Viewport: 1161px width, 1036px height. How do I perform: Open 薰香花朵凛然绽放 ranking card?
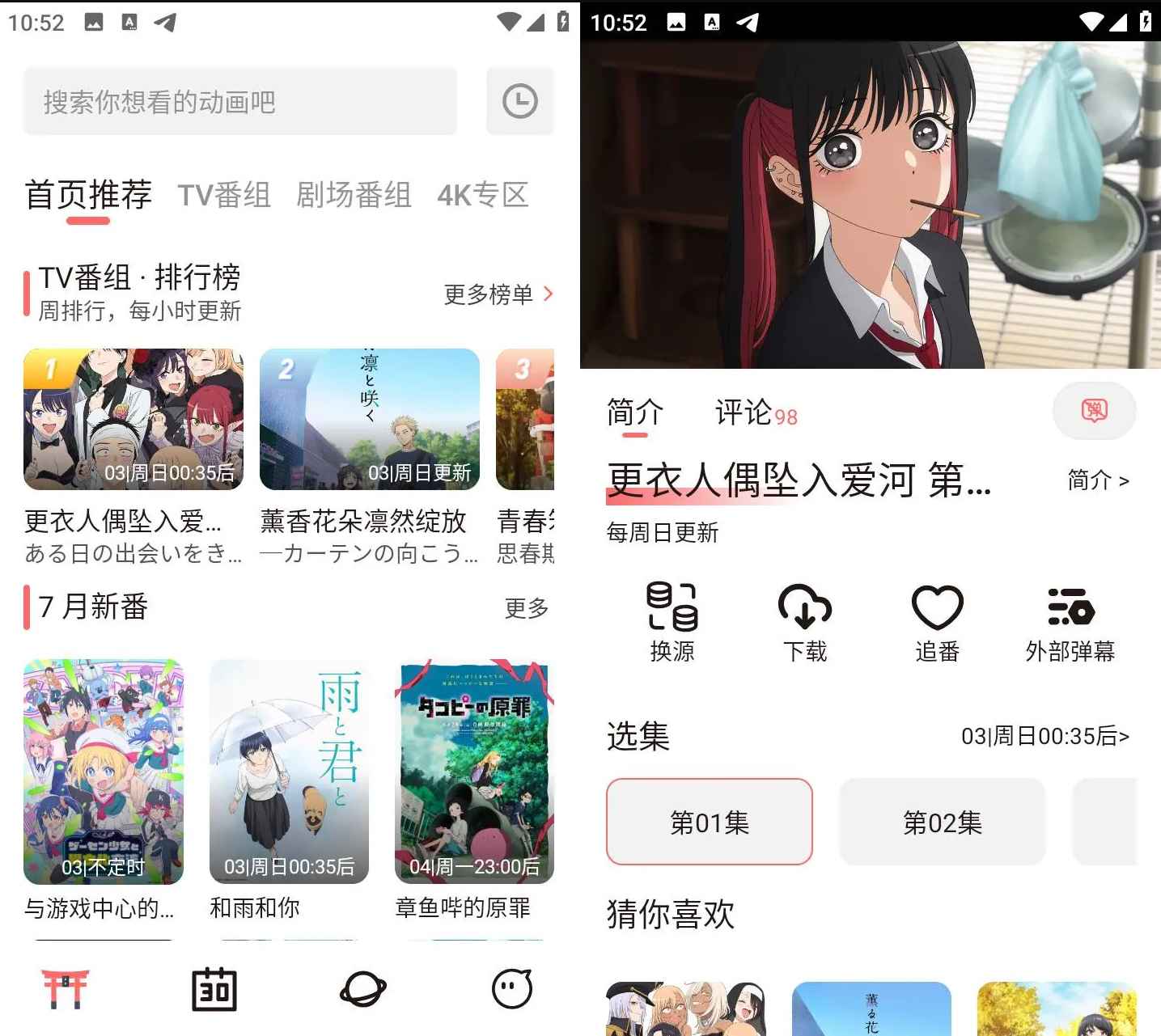369,420
